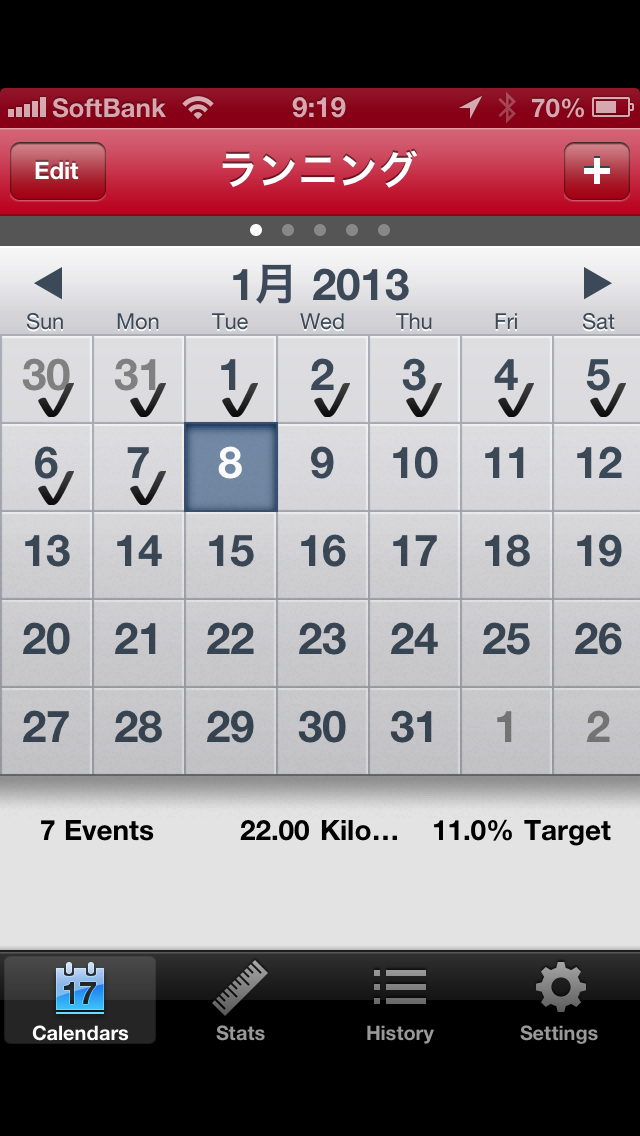Select January 9 on the calendar
The height and width of the screenshot is (1136, 640).
click(x=322, y=466)
